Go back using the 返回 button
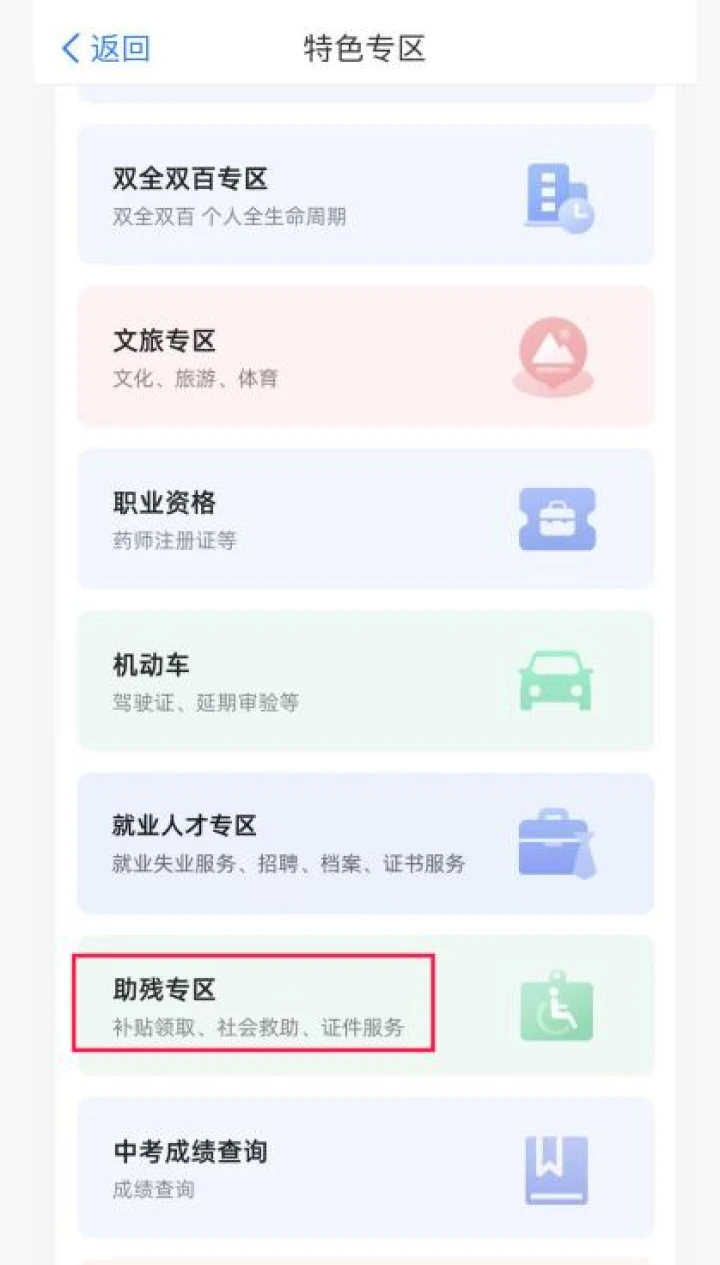 tap(105, 48)
